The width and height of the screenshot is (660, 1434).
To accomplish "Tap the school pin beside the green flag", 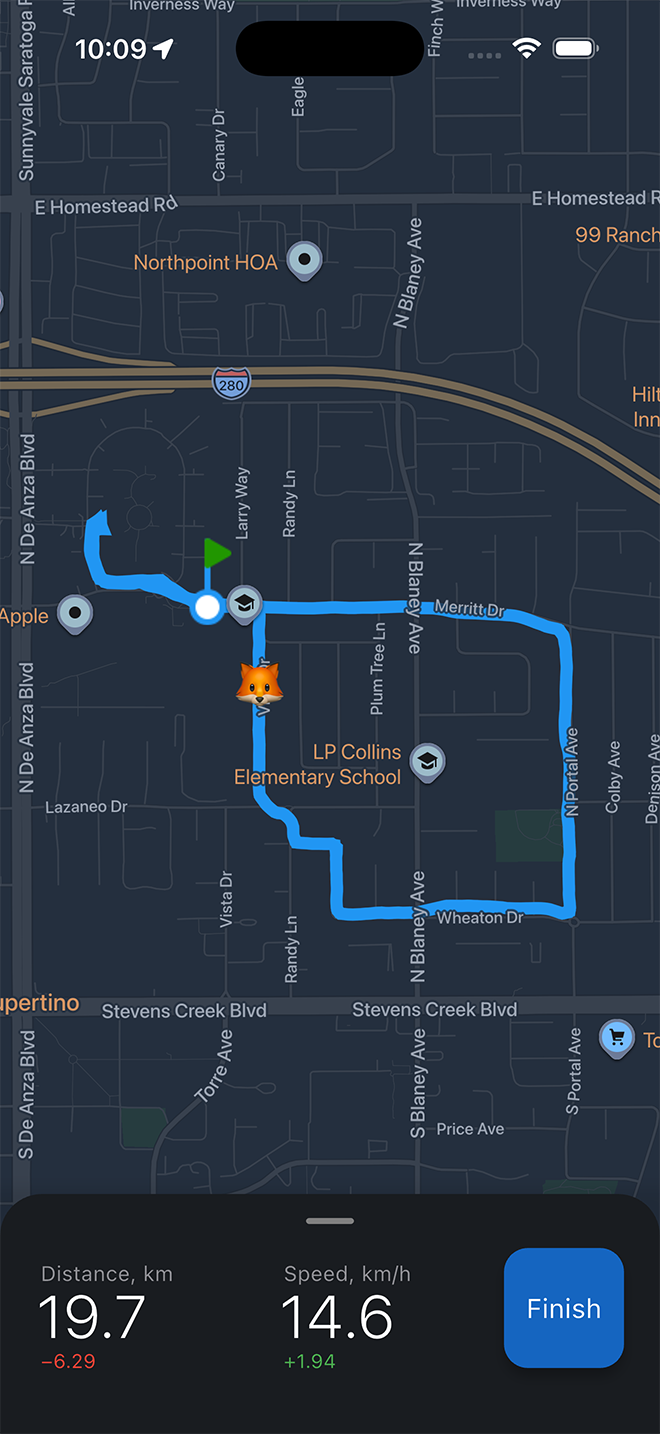I will tap(244, 603).
